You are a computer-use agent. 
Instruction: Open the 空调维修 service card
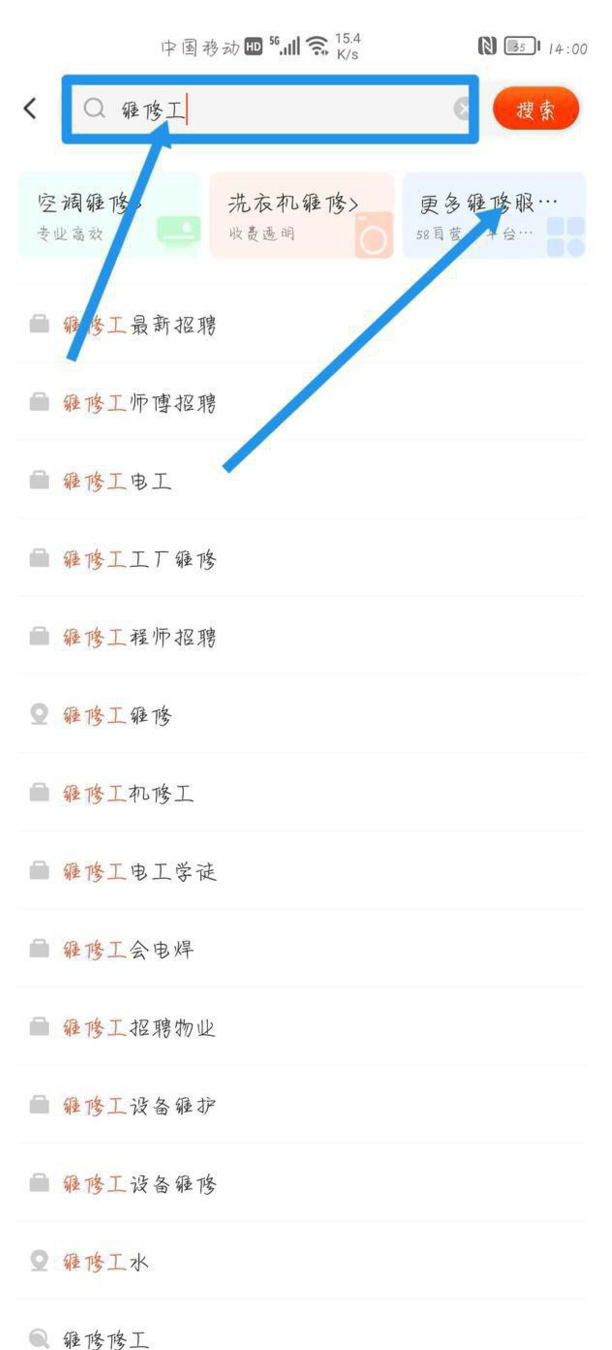pyautogui.click(x=109, y=215)
